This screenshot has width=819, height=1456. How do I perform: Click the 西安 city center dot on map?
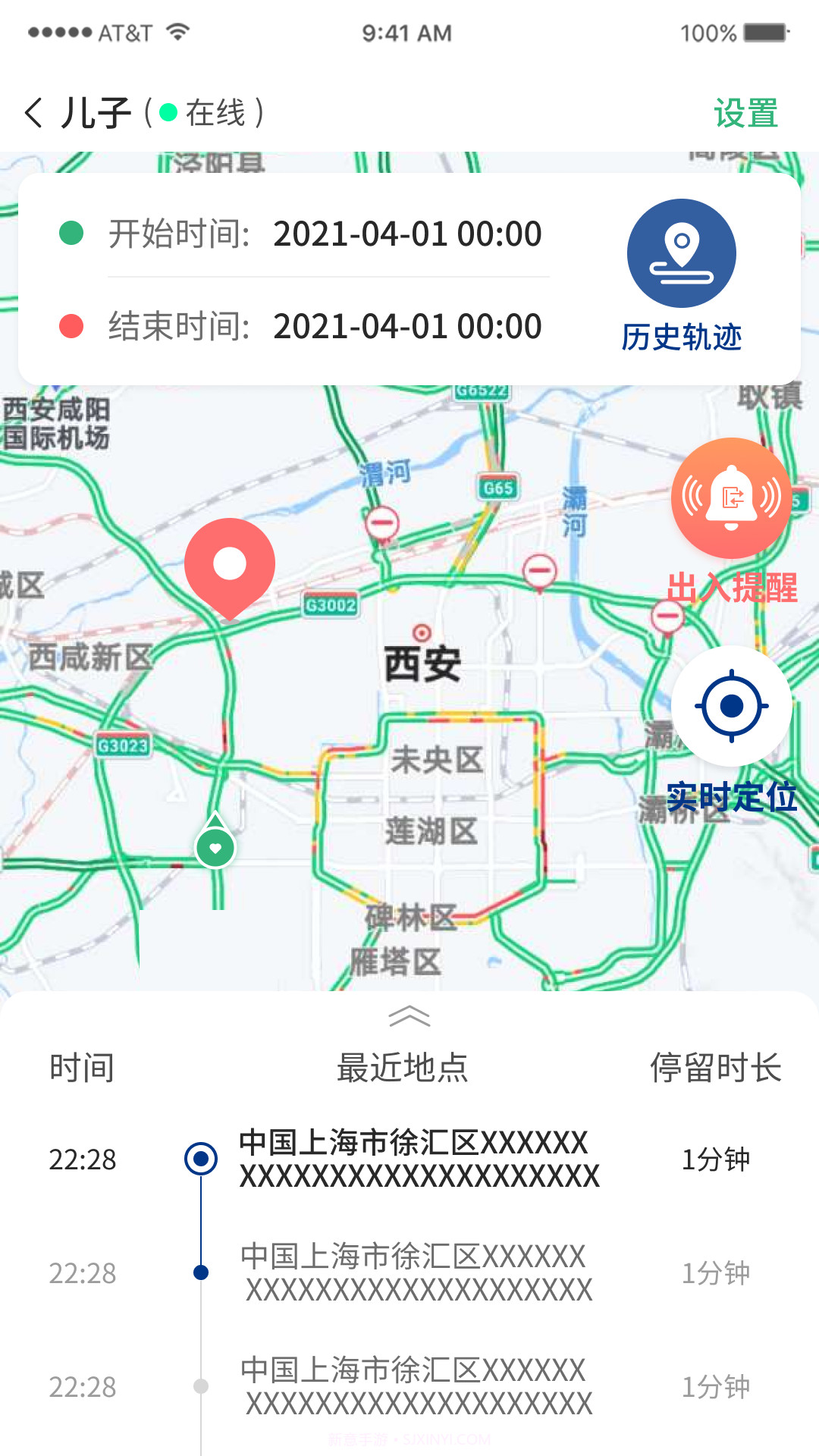click(x=422, y=632)
